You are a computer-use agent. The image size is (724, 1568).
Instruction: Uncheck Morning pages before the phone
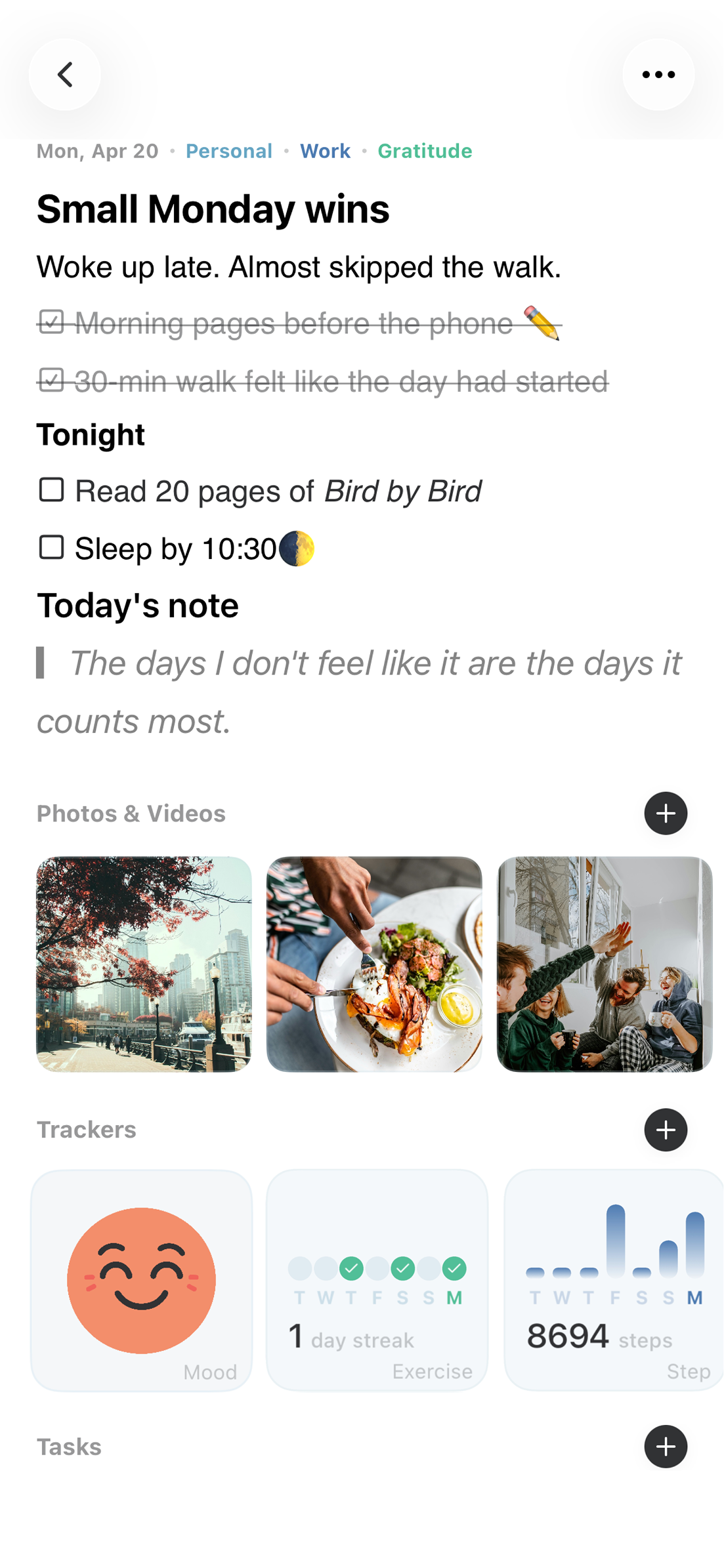(52, 323)
